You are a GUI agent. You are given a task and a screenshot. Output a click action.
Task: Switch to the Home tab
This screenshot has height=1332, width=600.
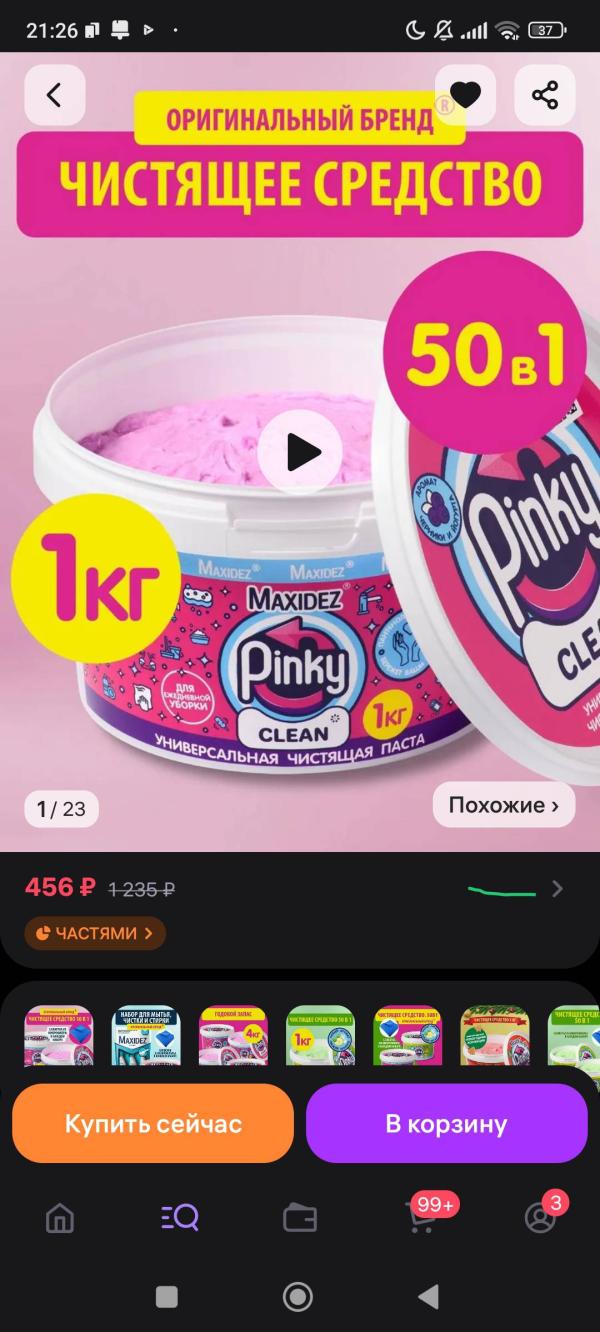[x=60, y=1218]
